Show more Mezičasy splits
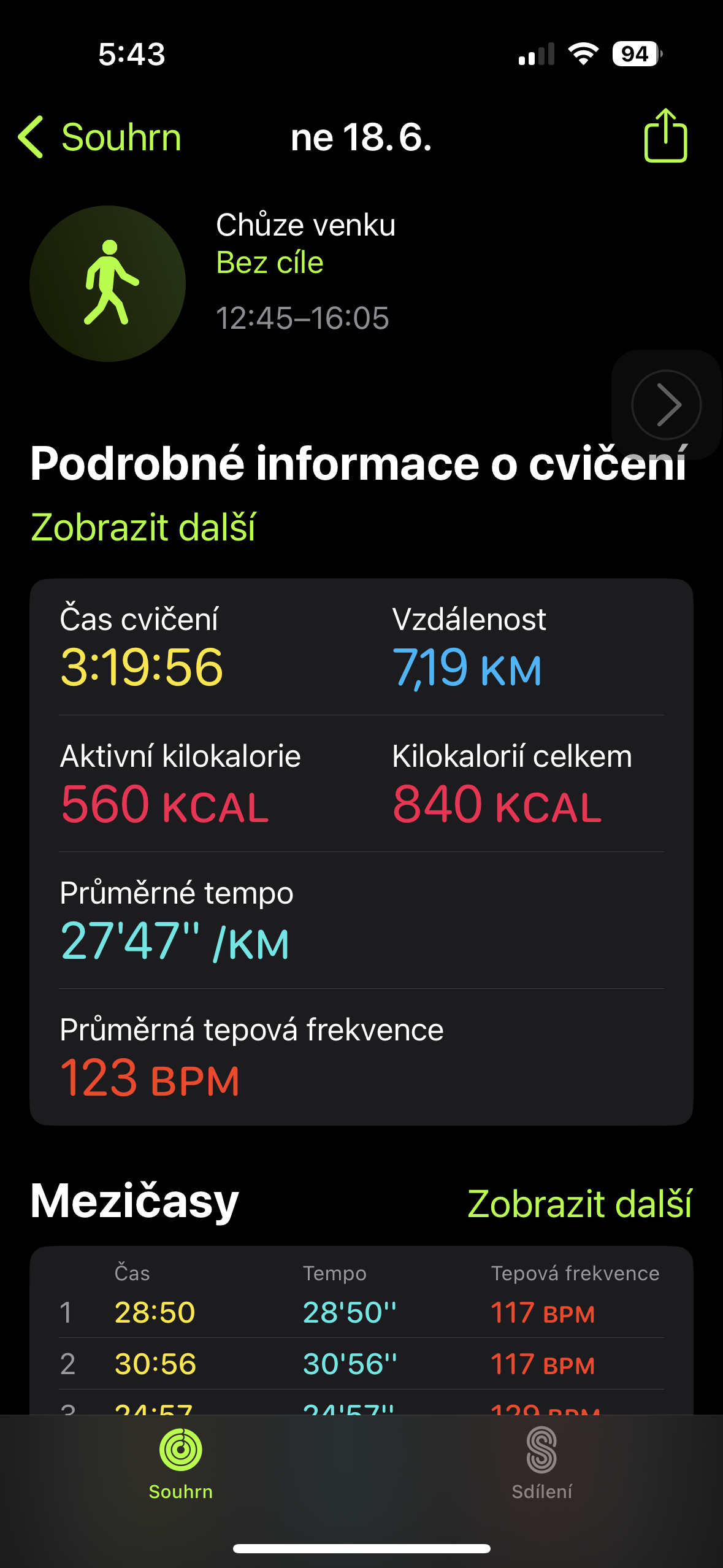 (580, 1203)
